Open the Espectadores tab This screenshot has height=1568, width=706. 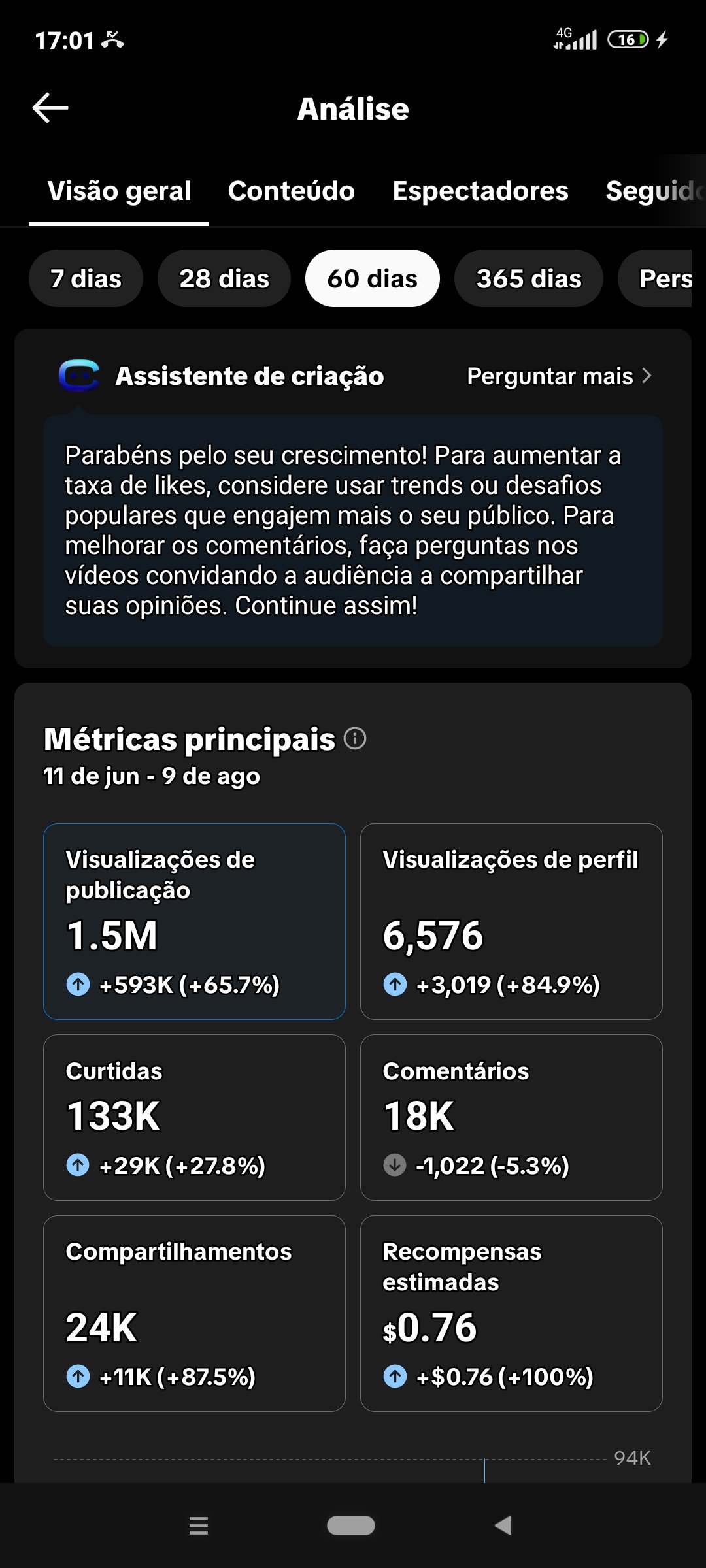click(x=480, y=191)
